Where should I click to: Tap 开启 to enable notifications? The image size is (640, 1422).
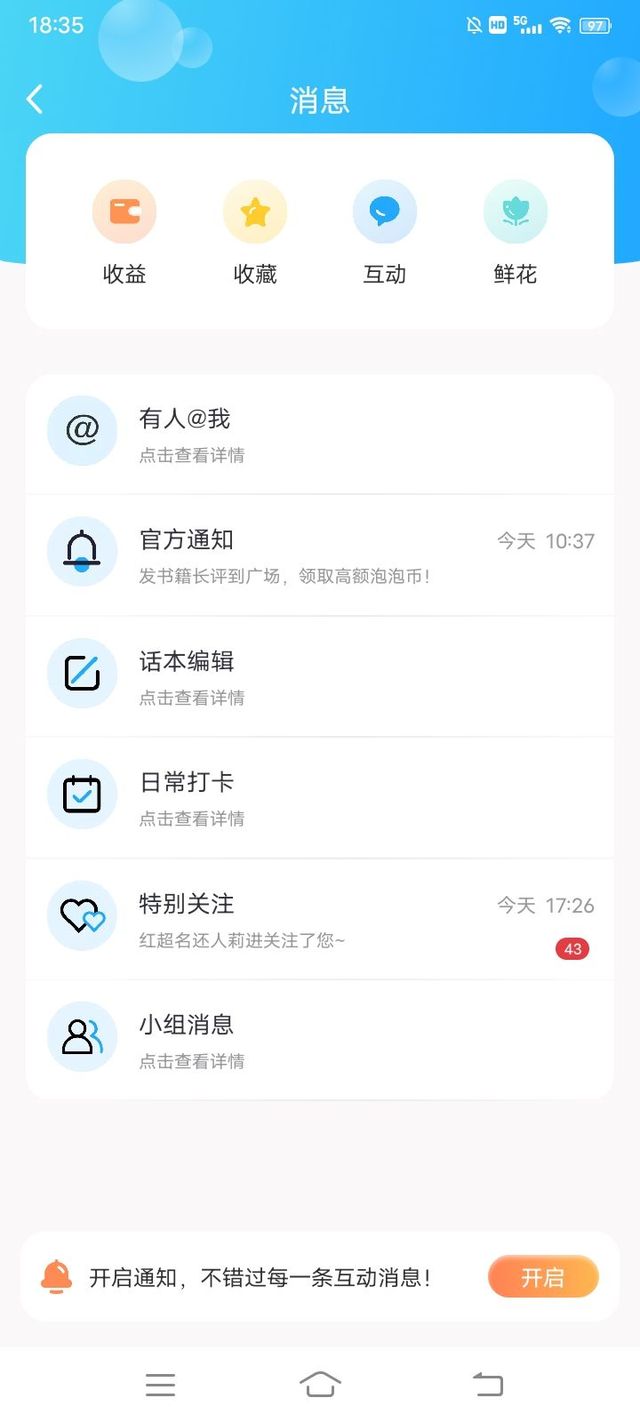[543, 1277]
